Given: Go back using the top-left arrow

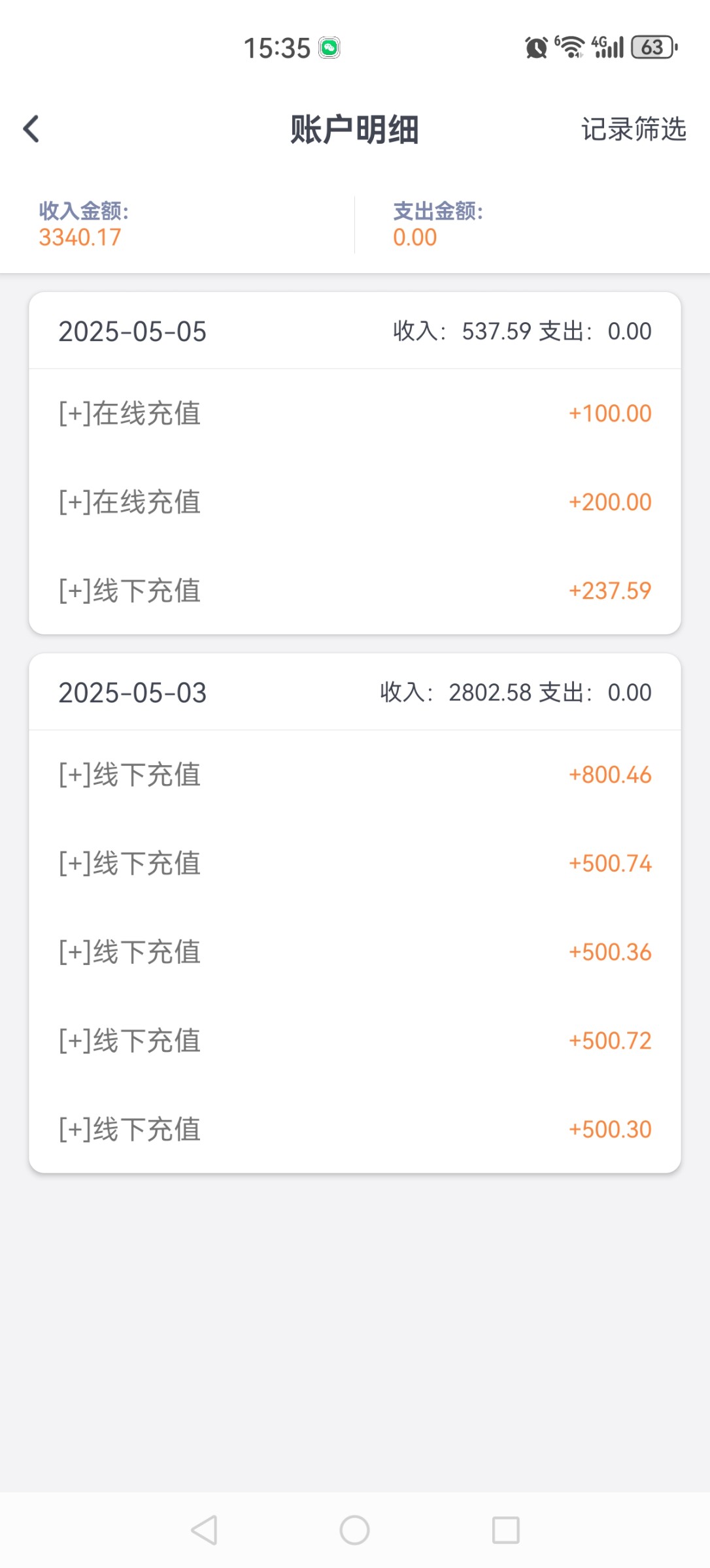Looking at the screenshot, I should click(x=31, y=129).
